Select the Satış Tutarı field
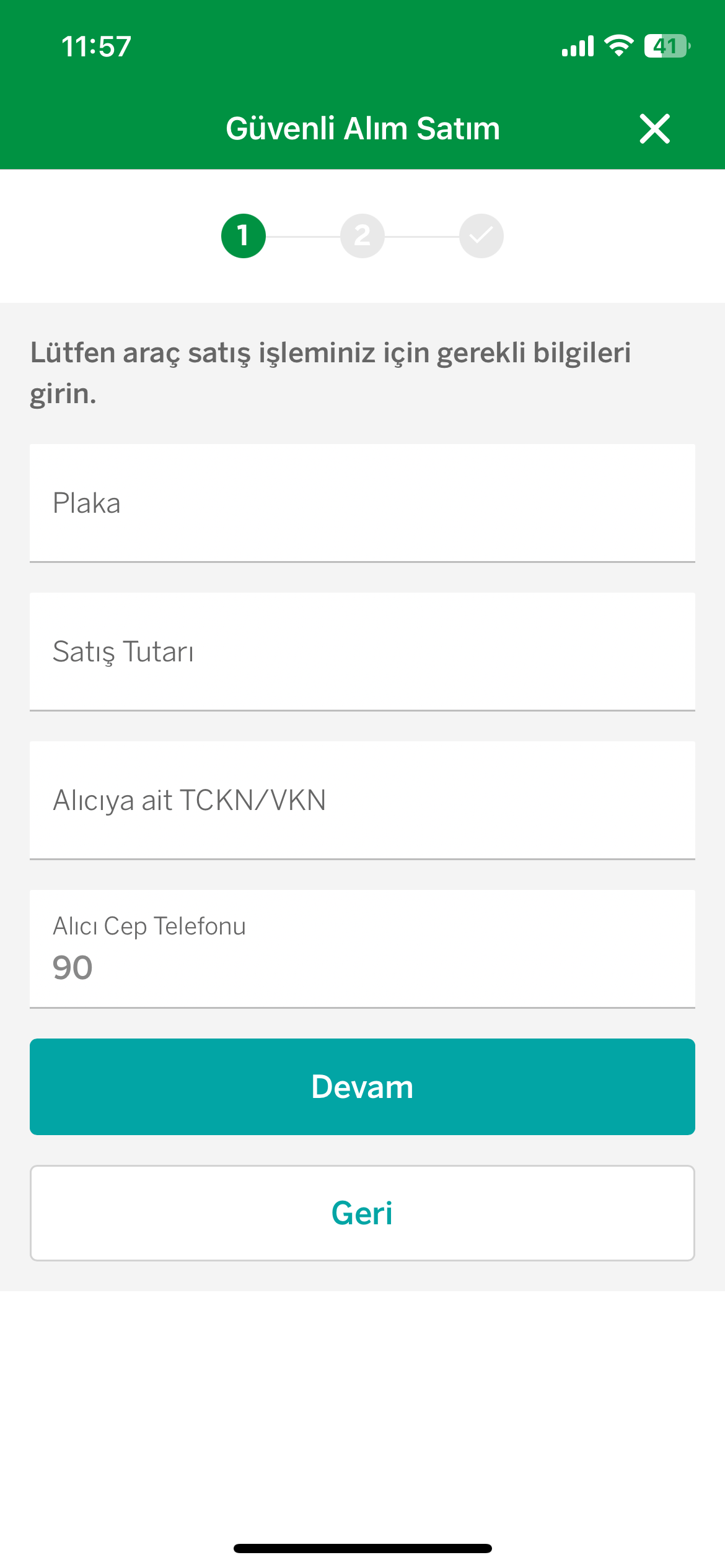The height and width of the screenshot is (1568, 725). tap(362, 651)
